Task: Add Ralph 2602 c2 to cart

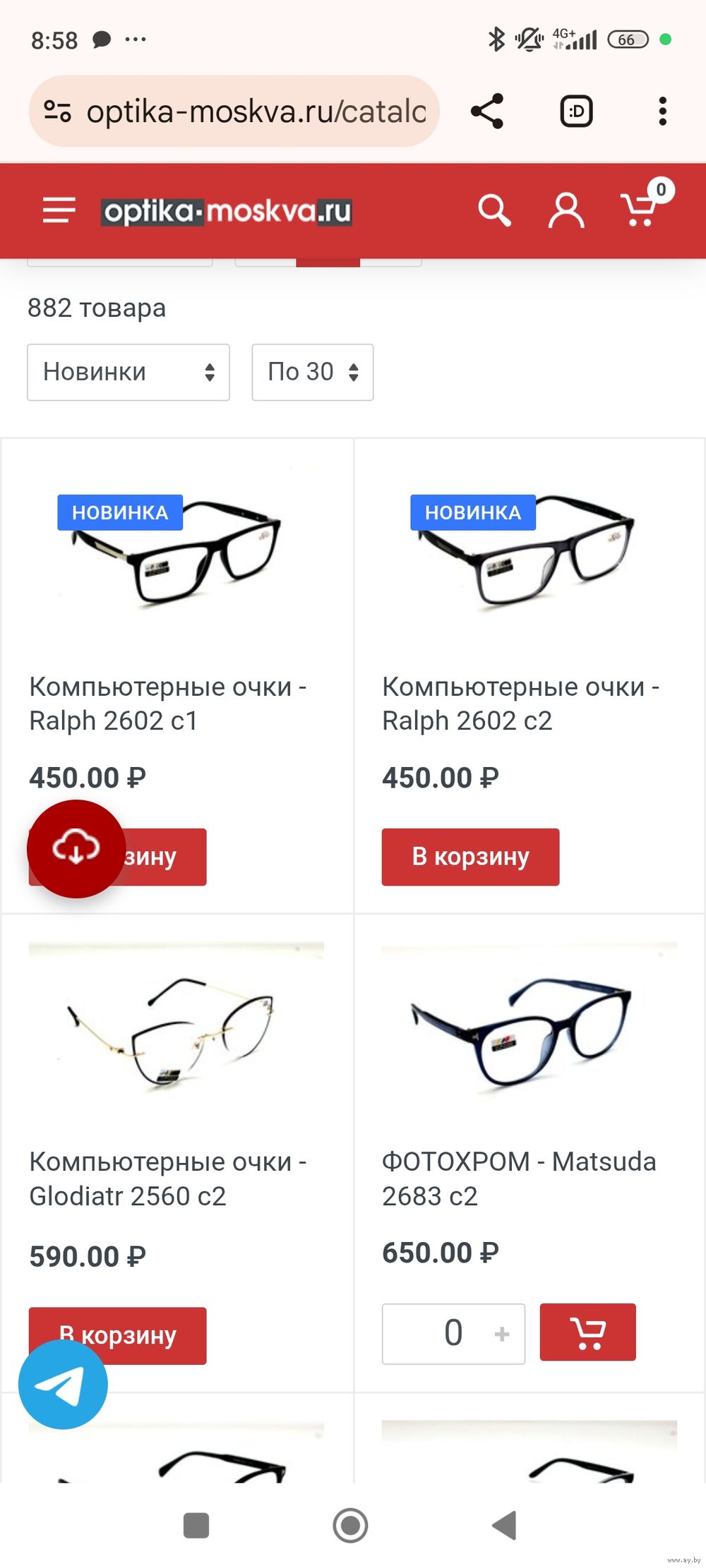Action: (470, 857)
